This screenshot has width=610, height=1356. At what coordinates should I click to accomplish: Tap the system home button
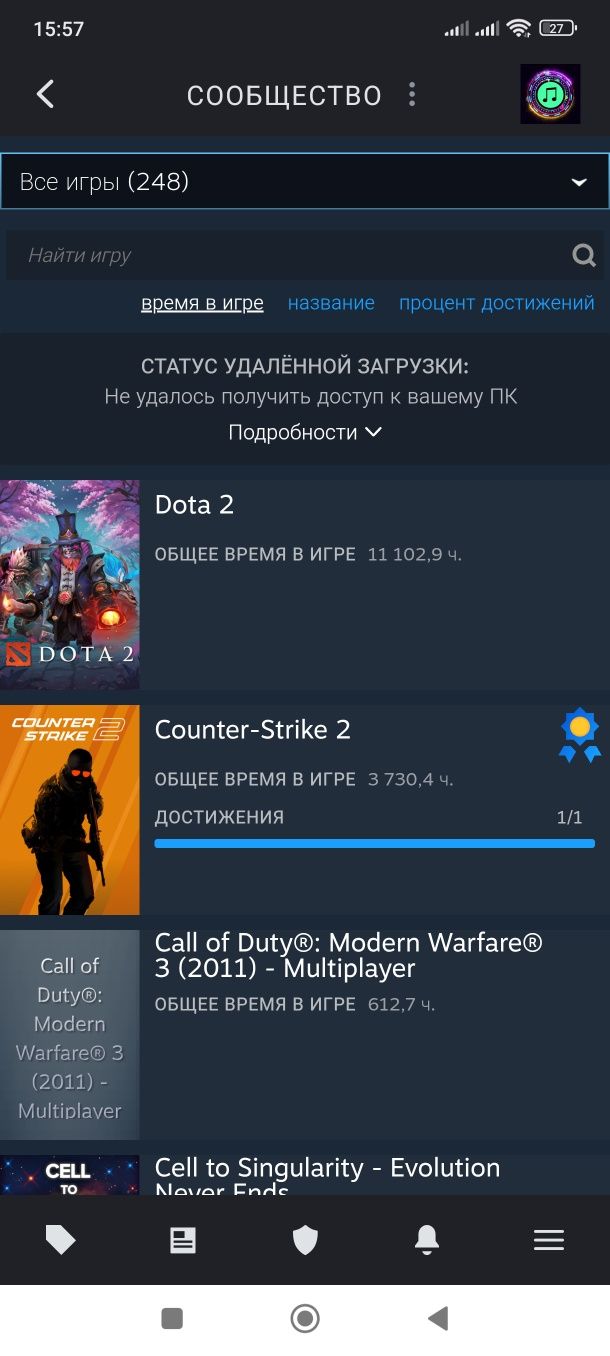(x=305, y=1319)
